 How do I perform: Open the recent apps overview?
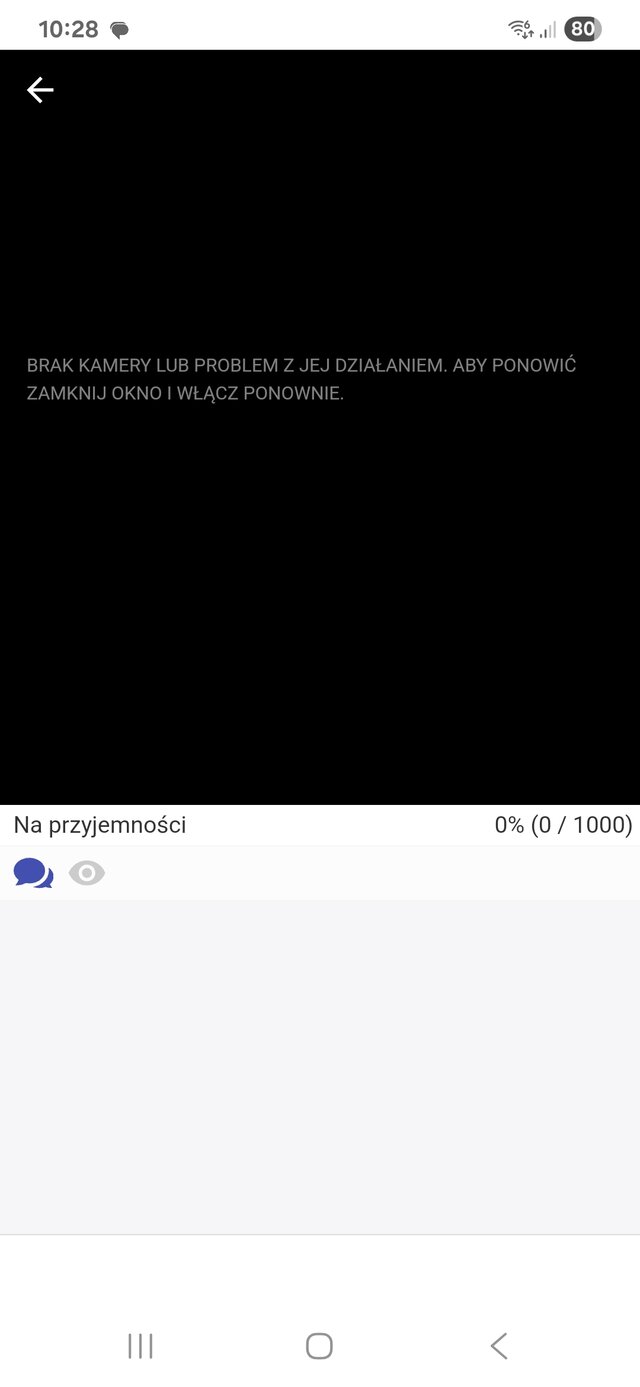[x=140, y=1346]
